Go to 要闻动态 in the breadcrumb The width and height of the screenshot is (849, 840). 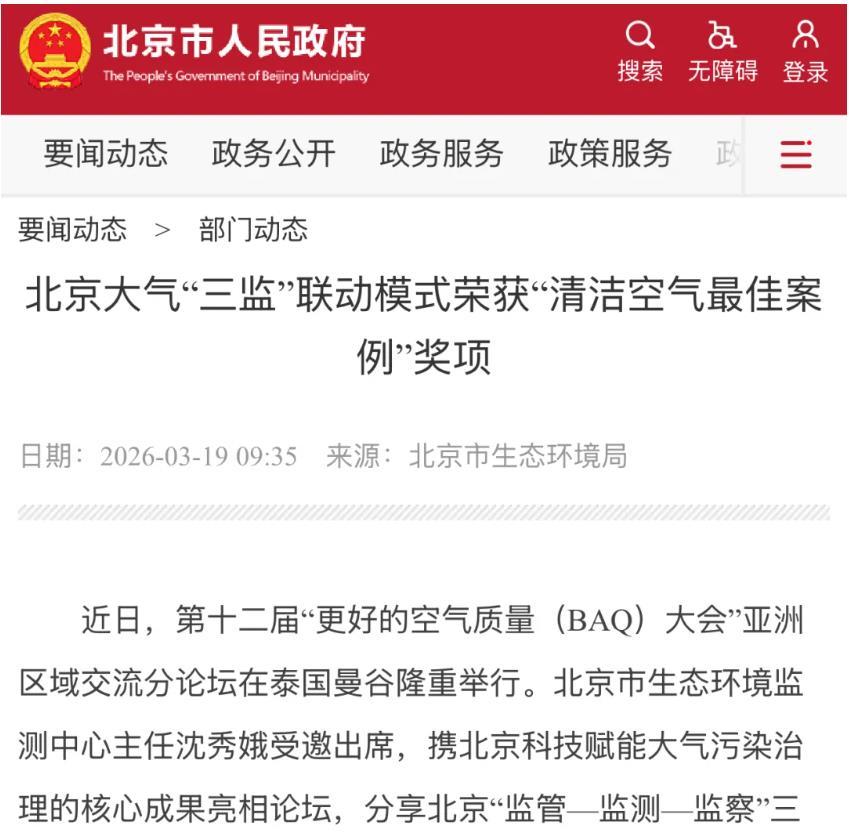73,230
